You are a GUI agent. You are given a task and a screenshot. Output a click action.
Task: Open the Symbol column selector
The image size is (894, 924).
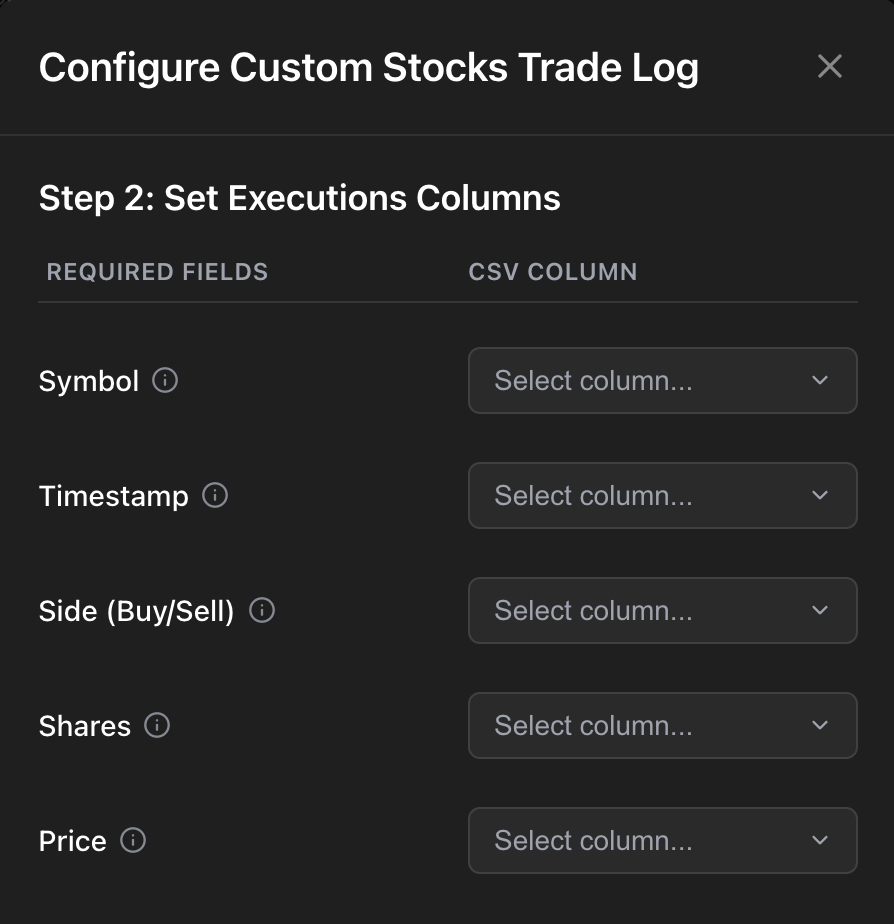click(x=662, y=380)
